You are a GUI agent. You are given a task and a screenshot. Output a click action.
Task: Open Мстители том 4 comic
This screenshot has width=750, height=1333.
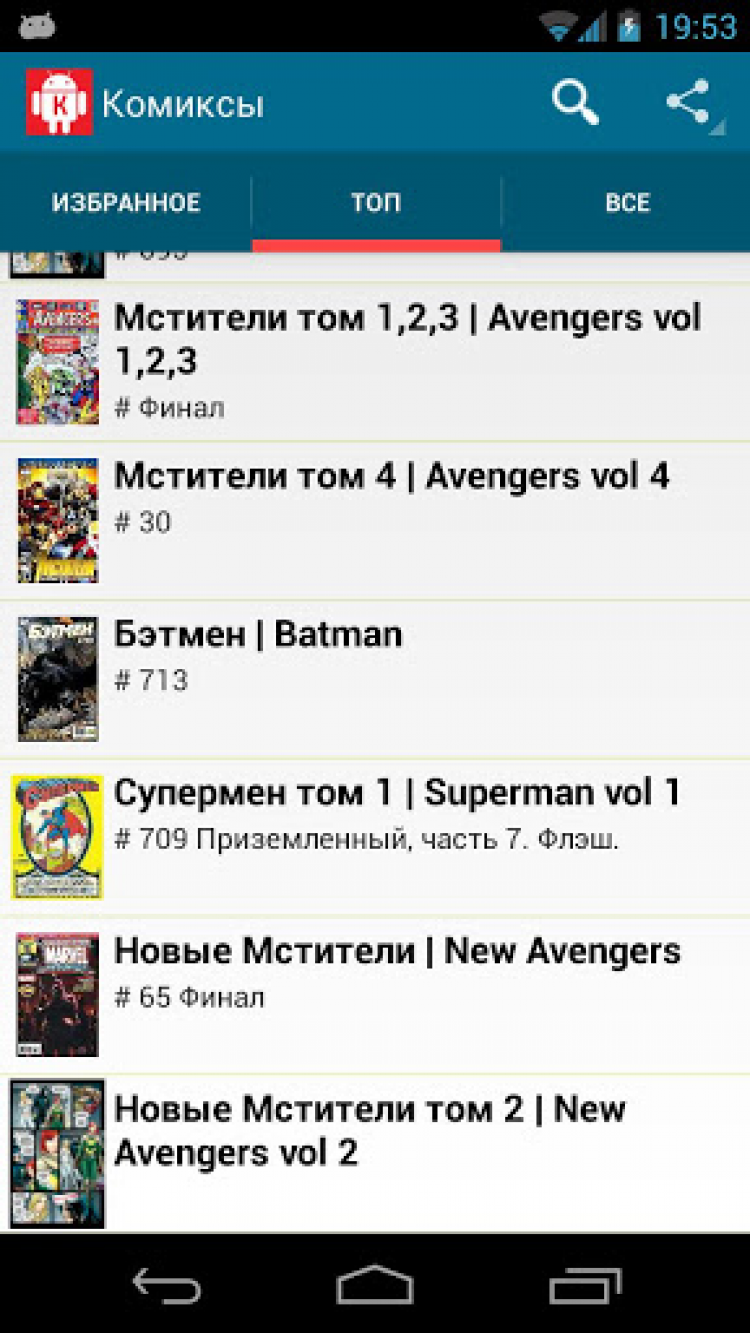(392, 498)
